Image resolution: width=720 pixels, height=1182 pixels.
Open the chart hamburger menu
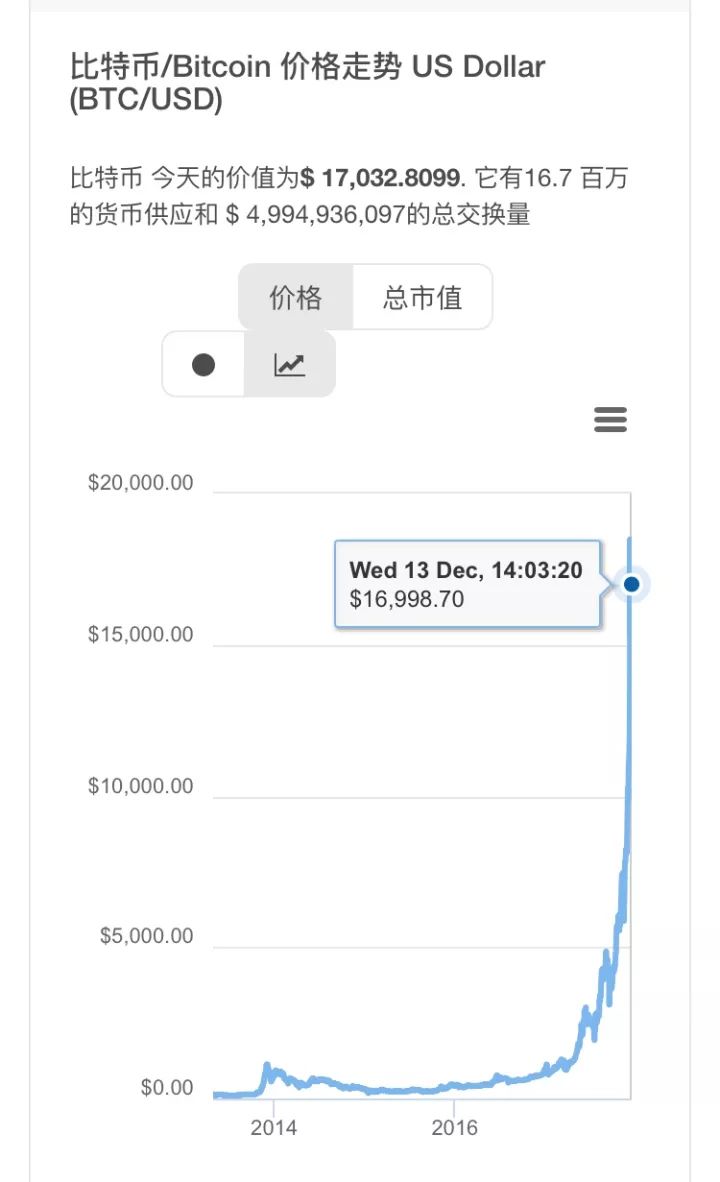pyautogui.click(x=610, y=420)
